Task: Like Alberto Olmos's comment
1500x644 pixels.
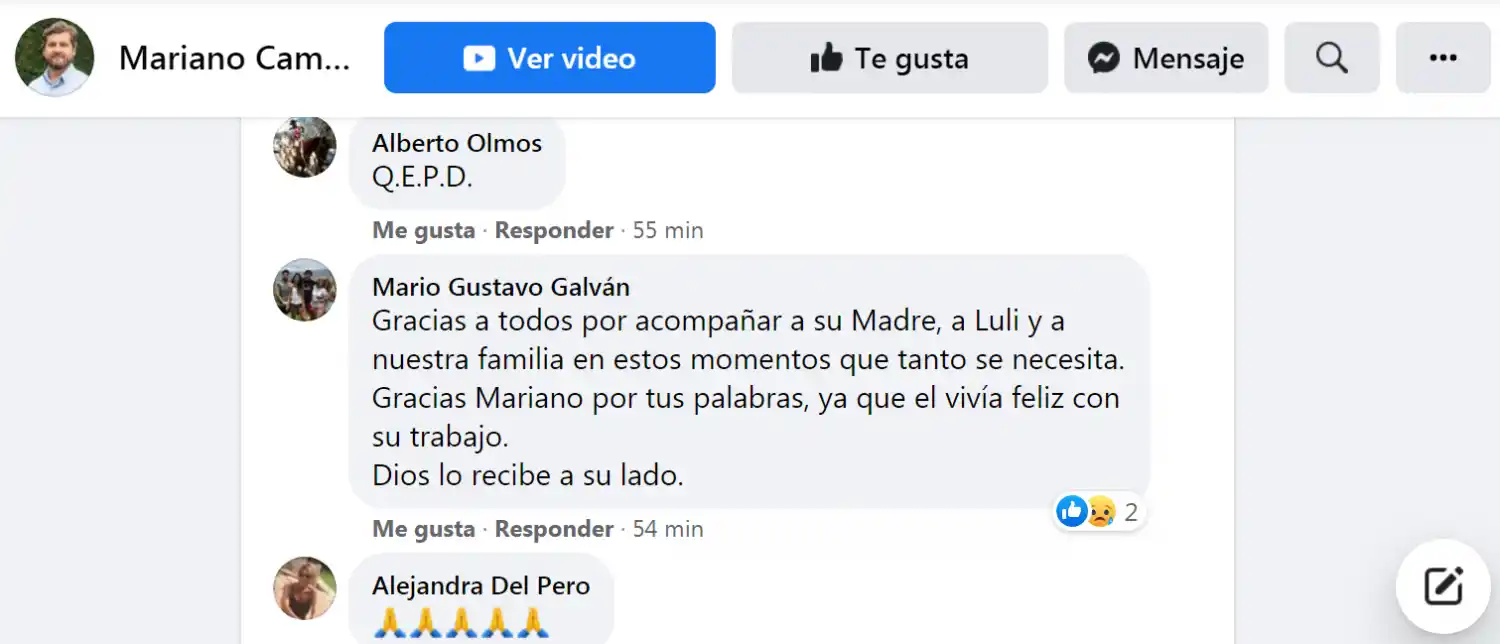Action: pyautogui.click(x=423, y=230)
